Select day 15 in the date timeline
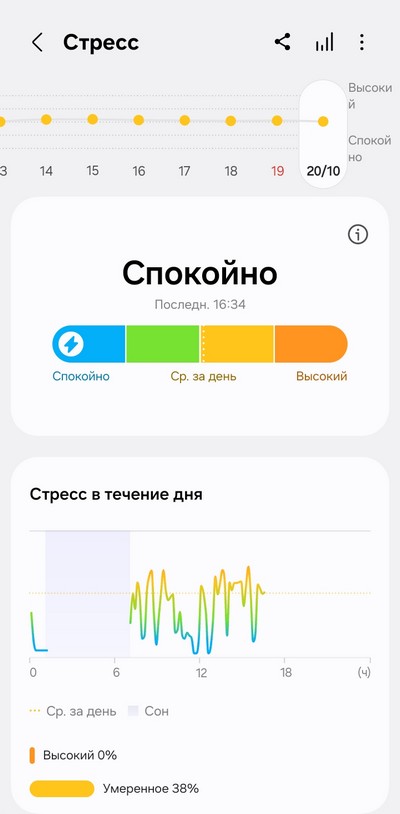400x814 pixels. click(x=92, y=171)
